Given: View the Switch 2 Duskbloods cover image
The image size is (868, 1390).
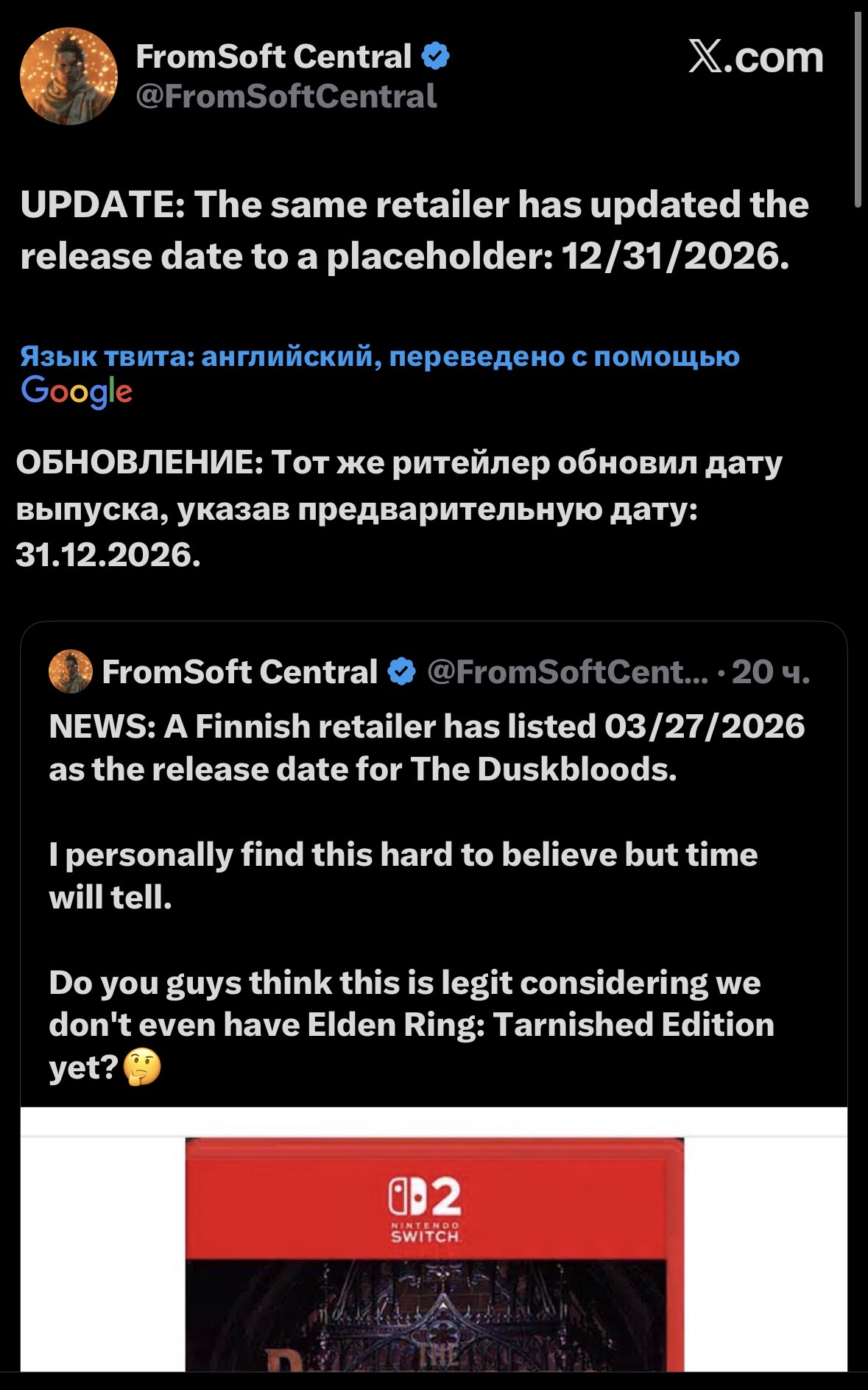Looking at the screenshot, I should tap(434, 1252).
